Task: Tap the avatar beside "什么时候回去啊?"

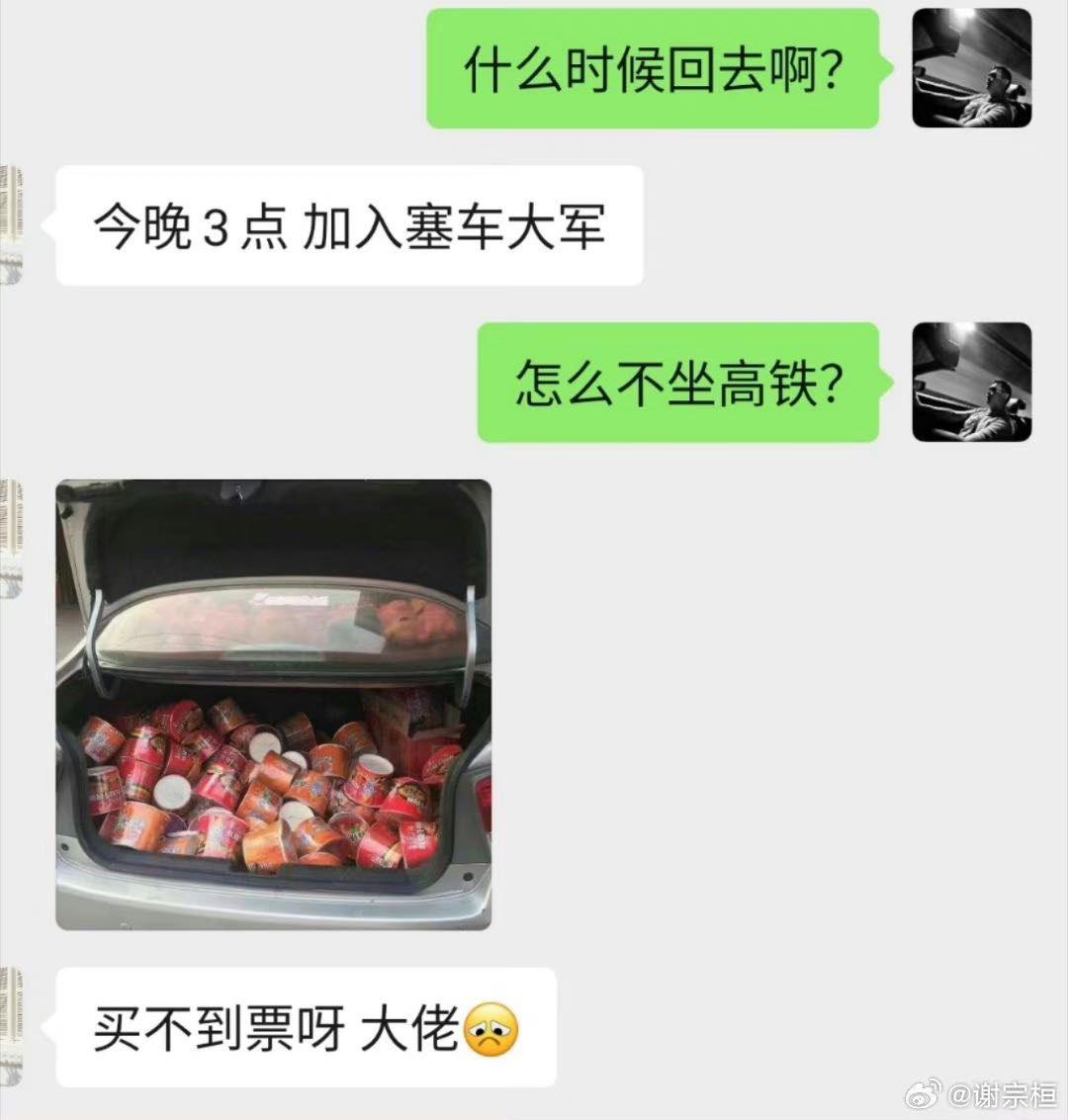Action: point(971,68)
